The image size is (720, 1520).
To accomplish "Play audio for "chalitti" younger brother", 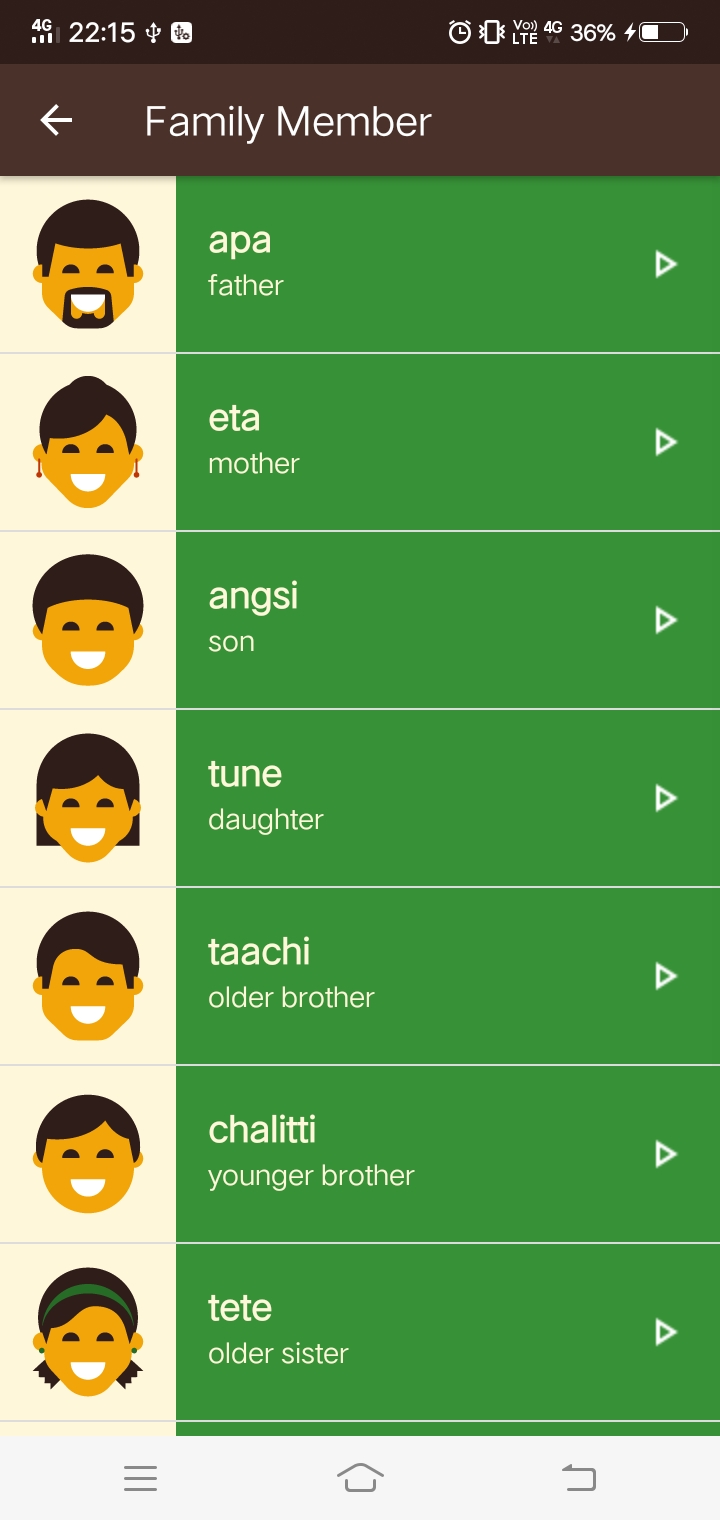I will [665, 1154].
